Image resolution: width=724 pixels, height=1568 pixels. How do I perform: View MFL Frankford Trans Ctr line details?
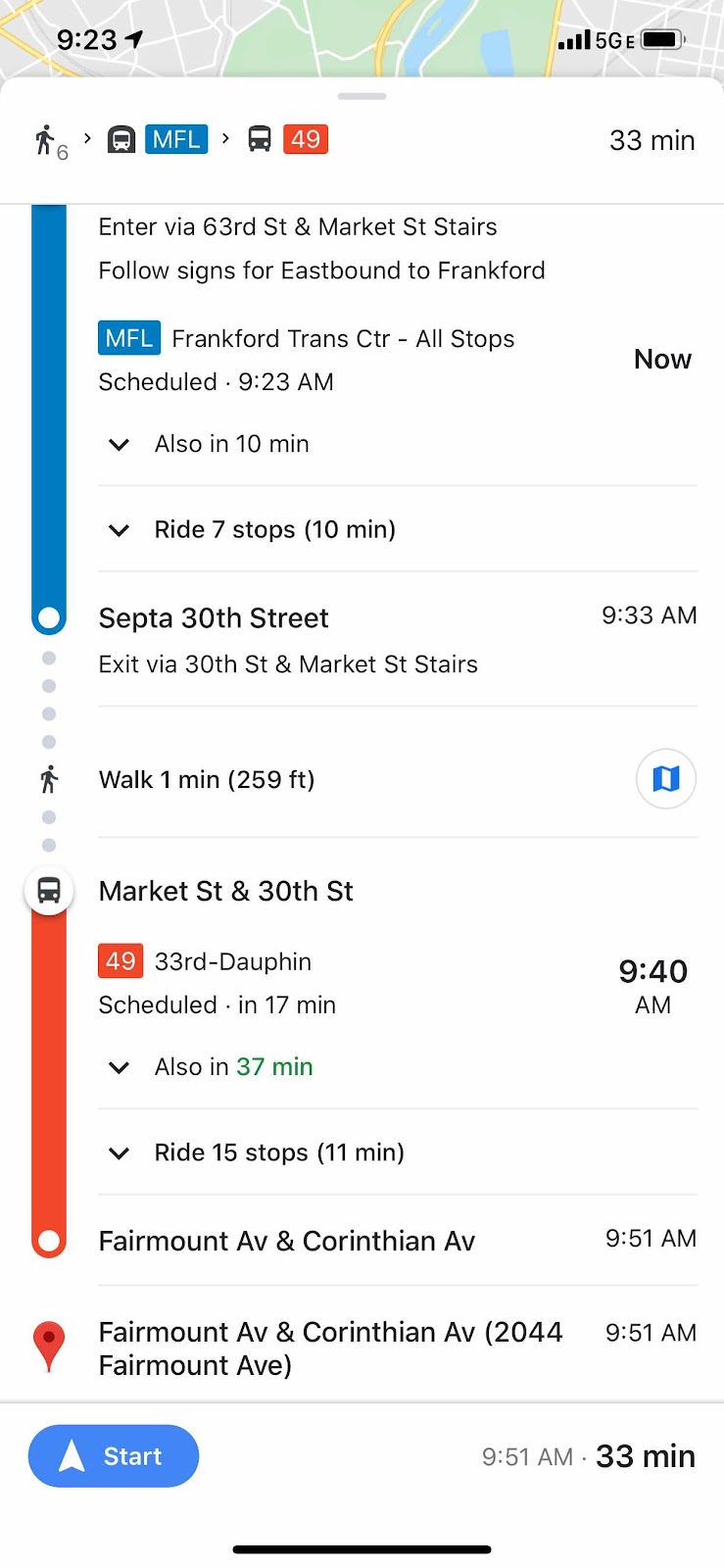(x=307, y=339)
